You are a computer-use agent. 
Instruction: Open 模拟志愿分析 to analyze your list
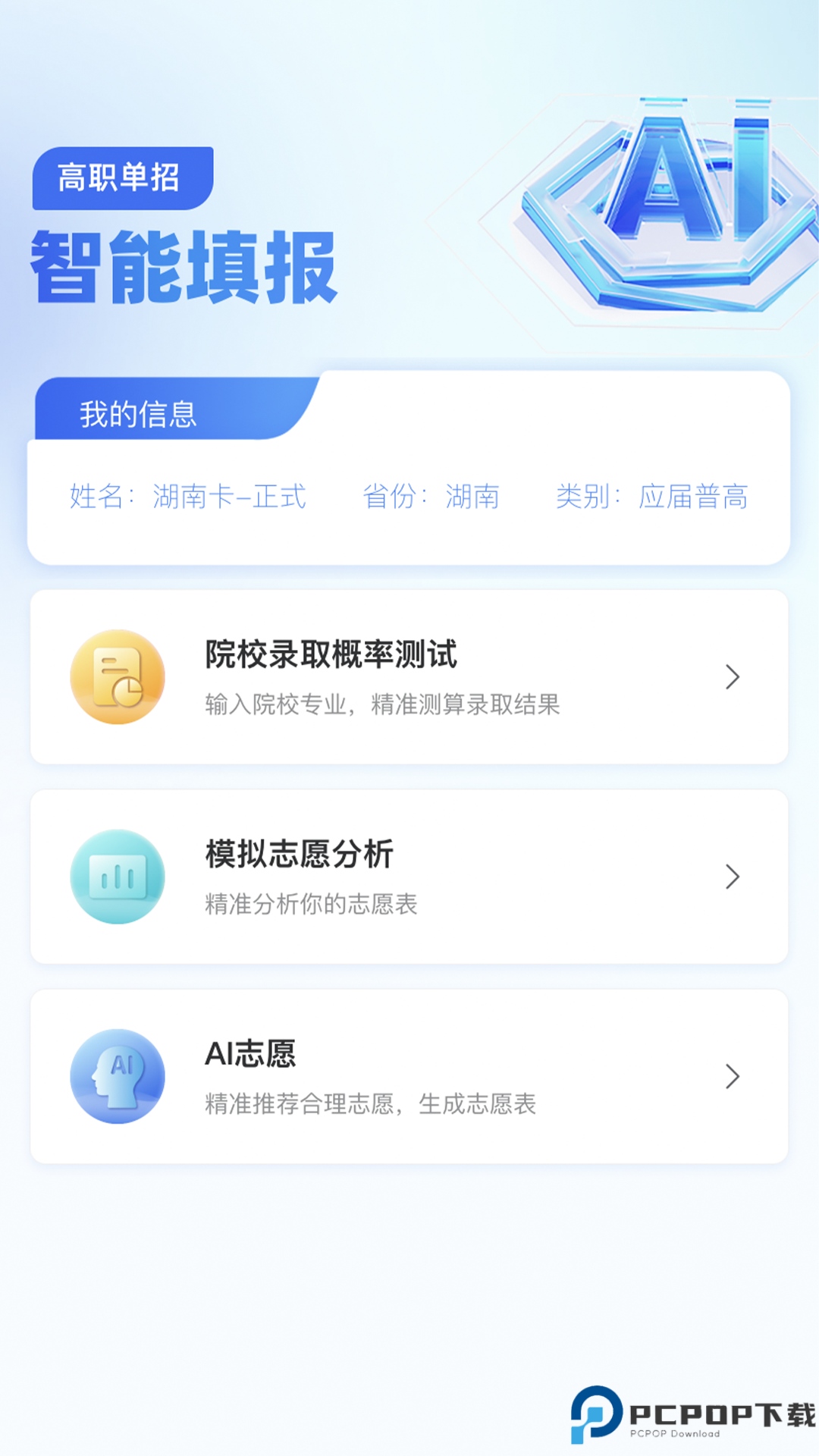tap(409, 876)
